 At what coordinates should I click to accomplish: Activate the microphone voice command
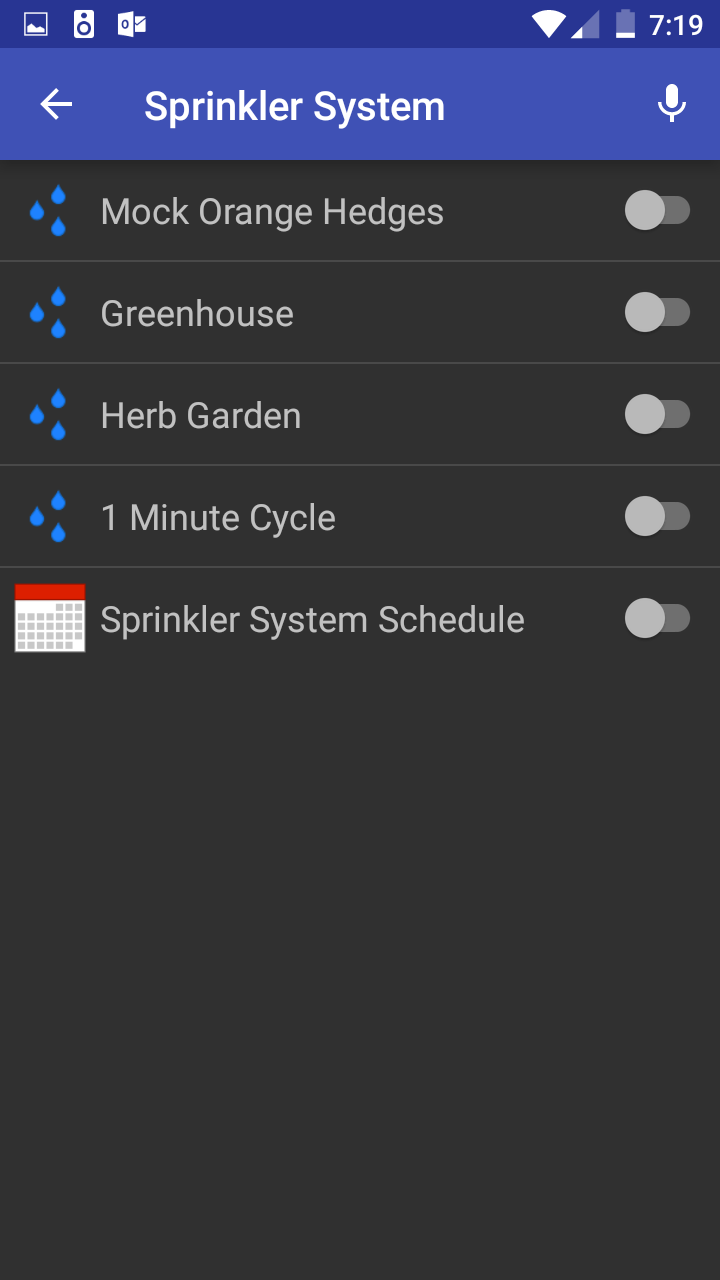click(672, 104)
